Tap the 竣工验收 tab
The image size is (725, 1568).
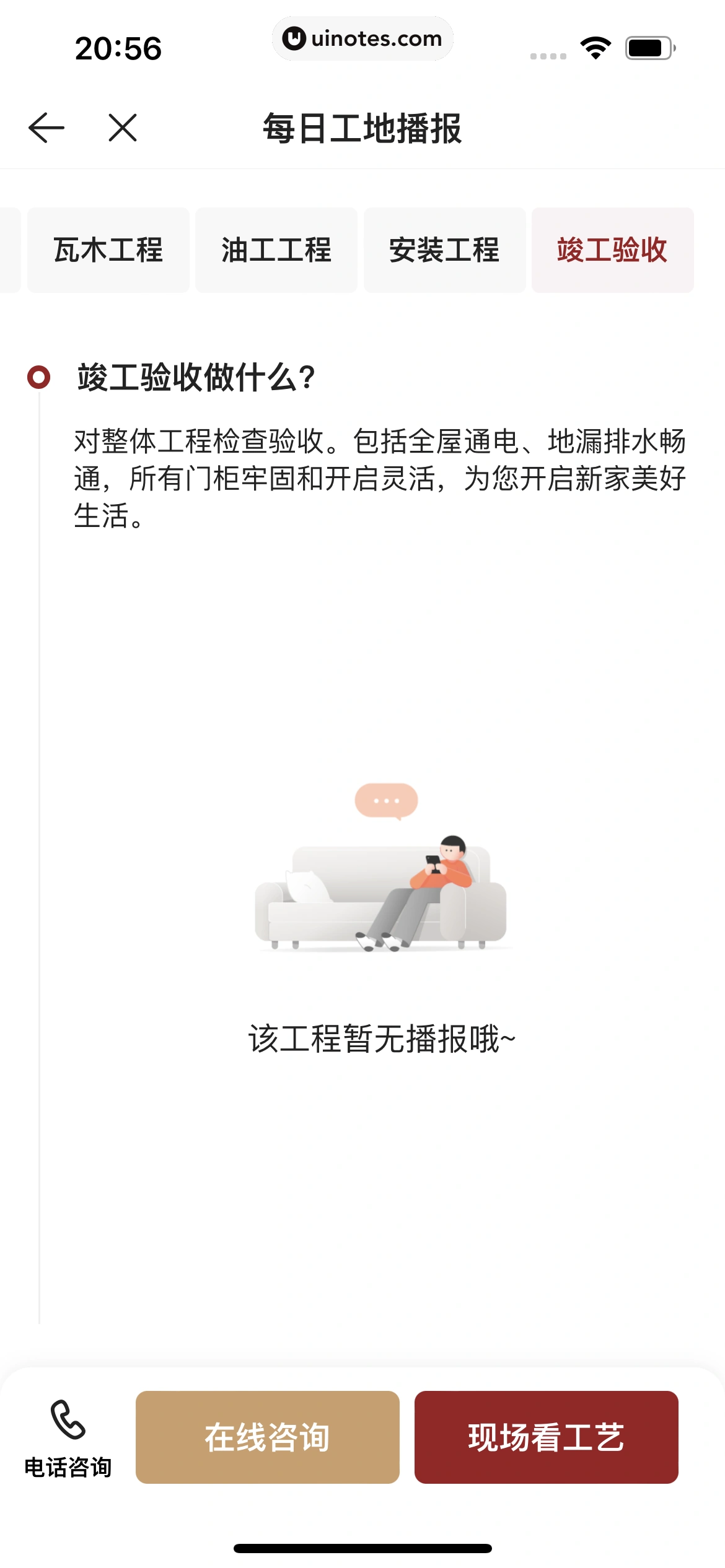pos(612,250)
